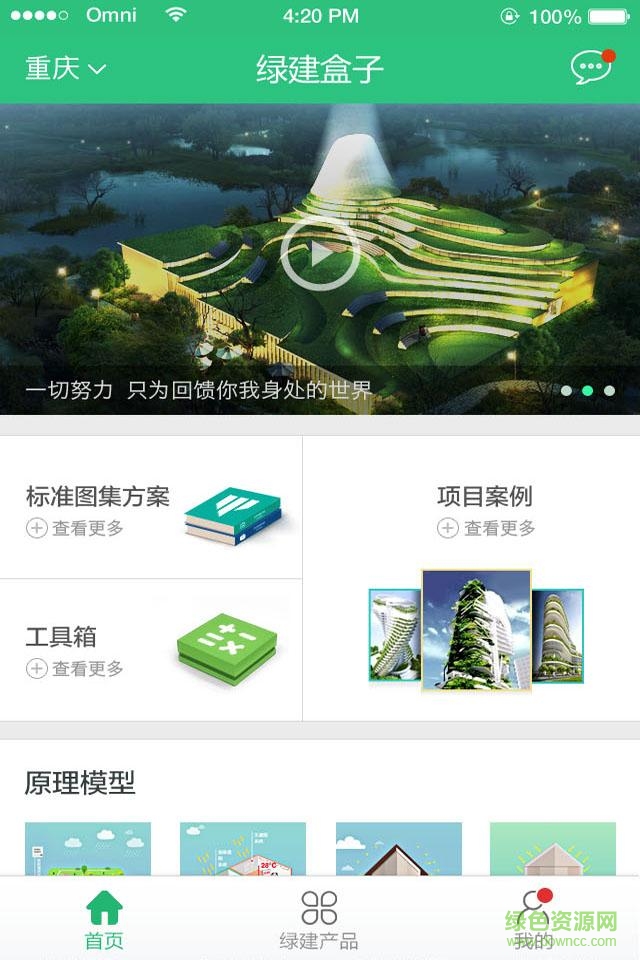Open the 重庆 city dropdown

pos(65,68)
